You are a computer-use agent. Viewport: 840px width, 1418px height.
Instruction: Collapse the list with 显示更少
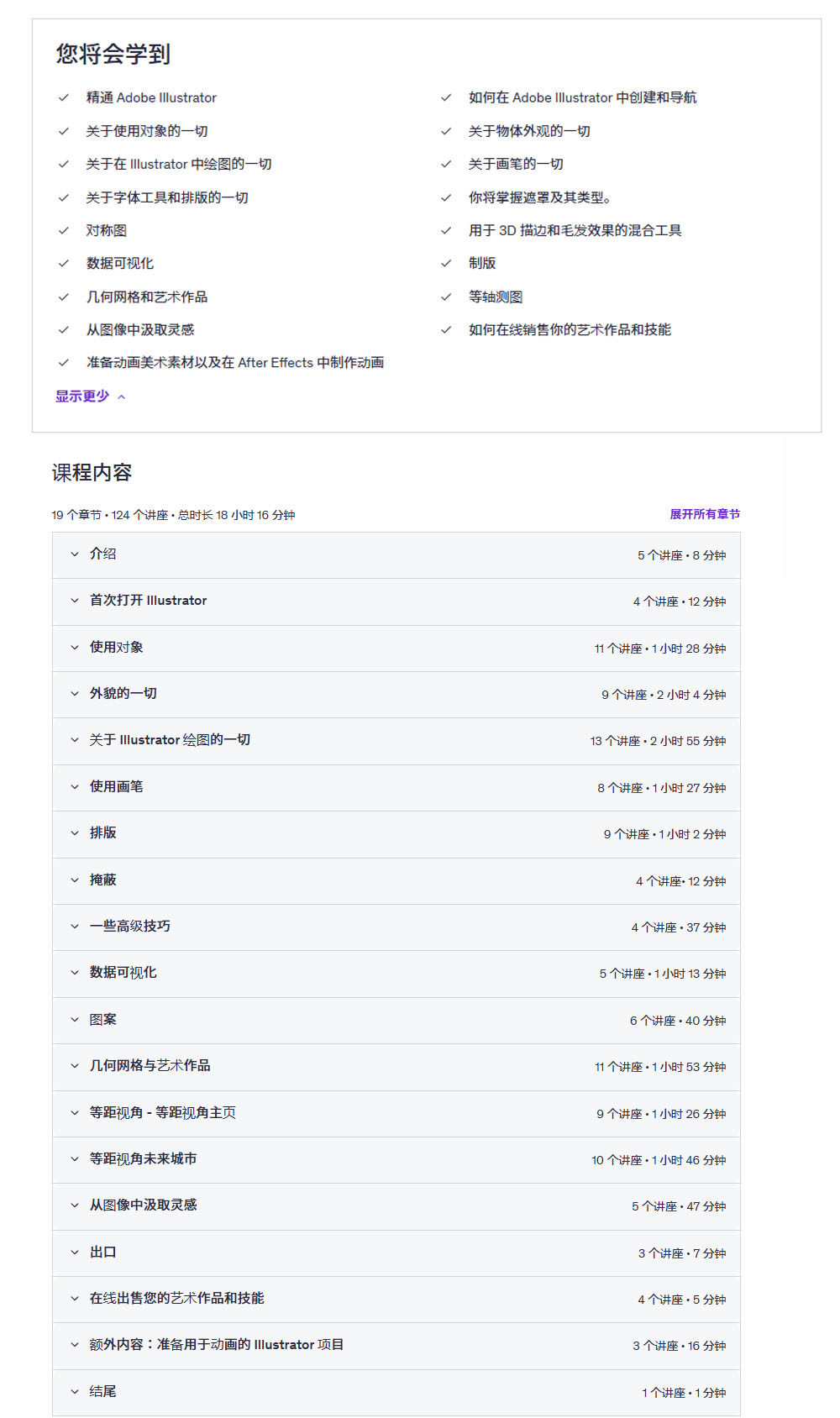[x=90, y=397]
